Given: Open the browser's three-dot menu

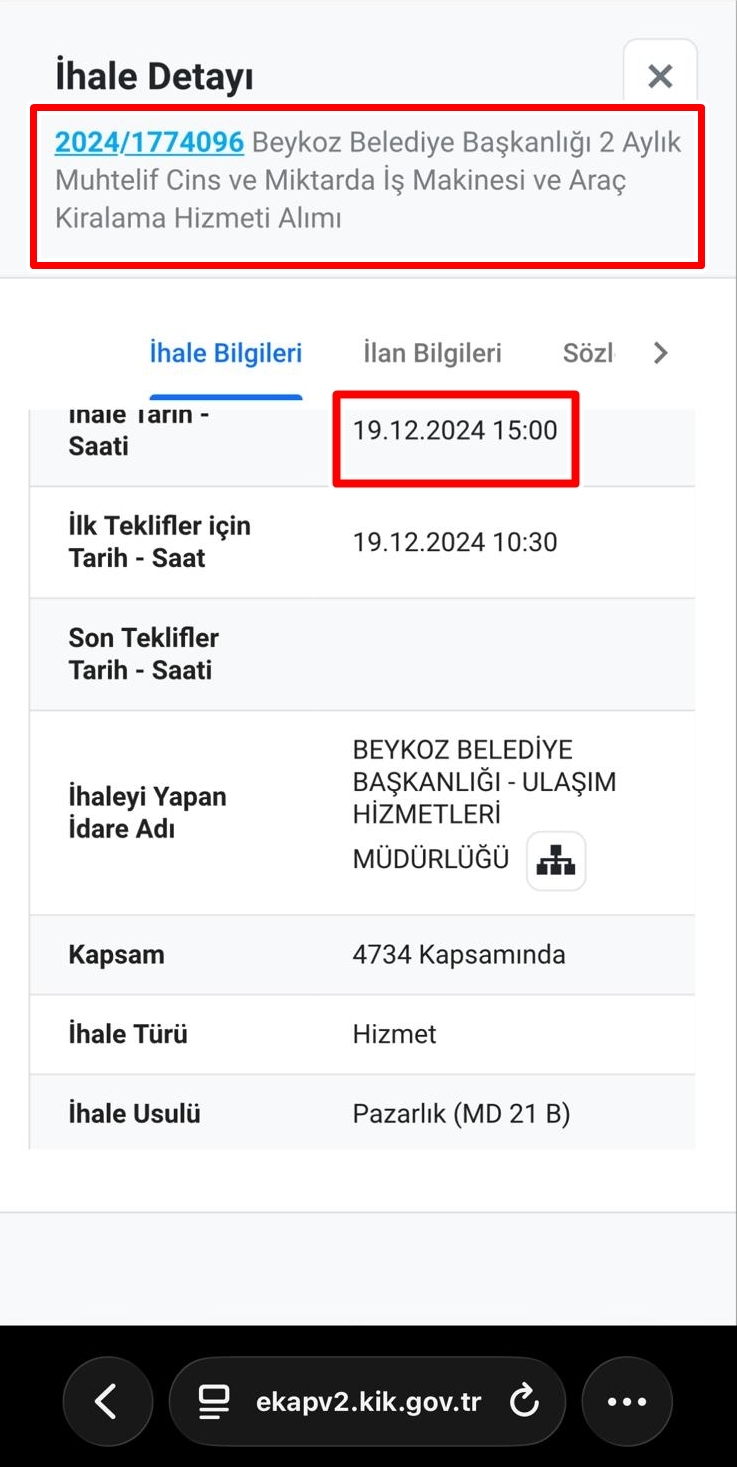Looking at the screenshot, I should (x=627, y=1402).
